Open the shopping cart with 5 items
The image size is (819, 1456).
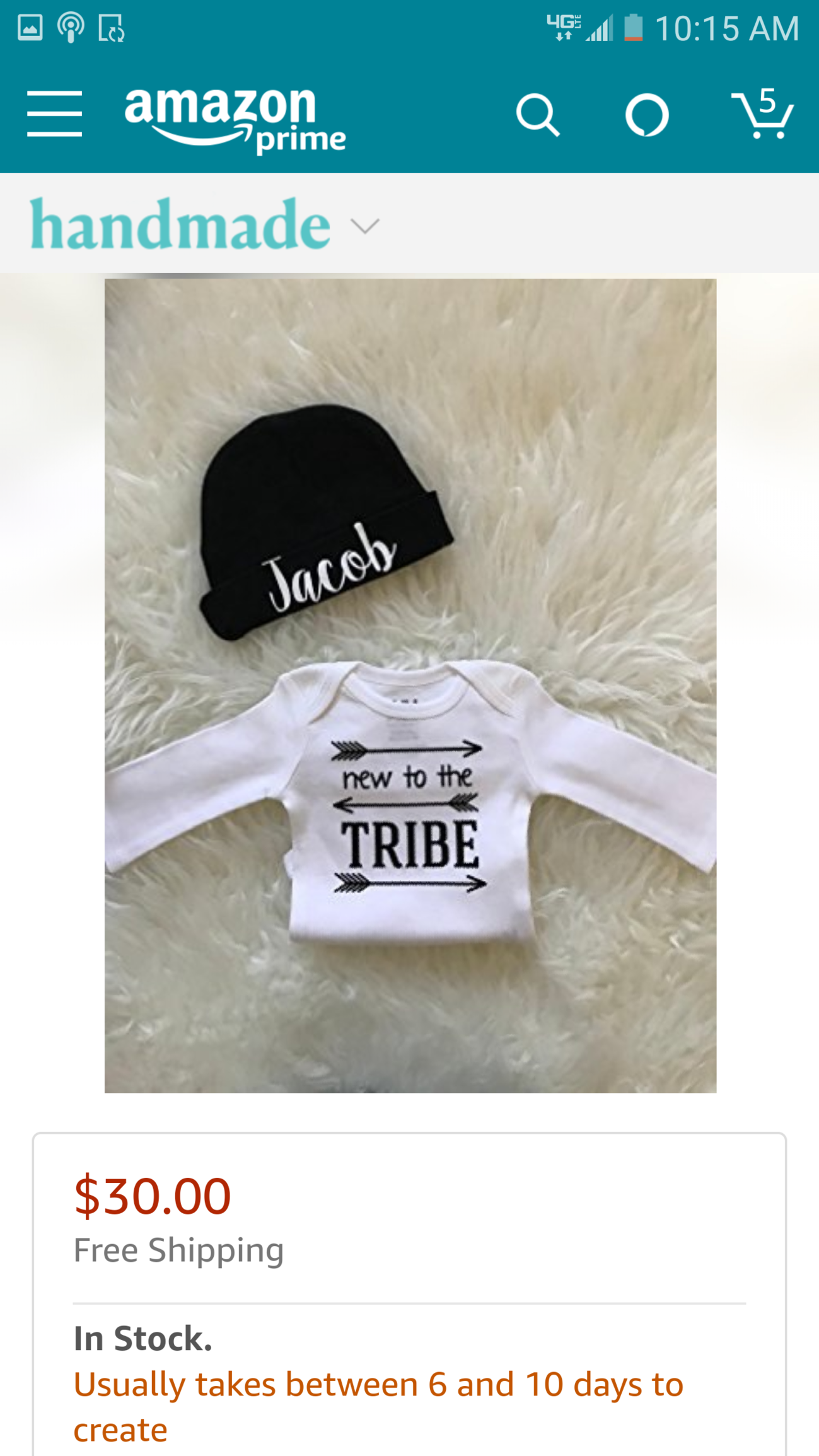click(762, 114)
